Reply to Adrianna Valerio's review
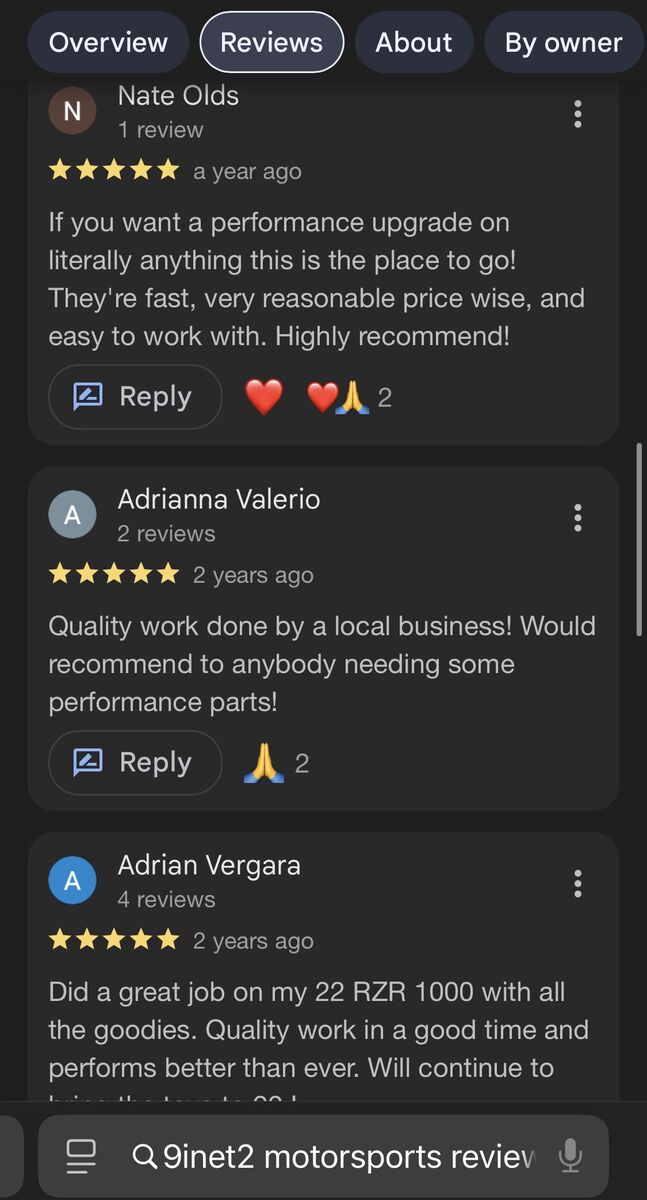This screenshot has width=647, height=1200. [135, 763]
